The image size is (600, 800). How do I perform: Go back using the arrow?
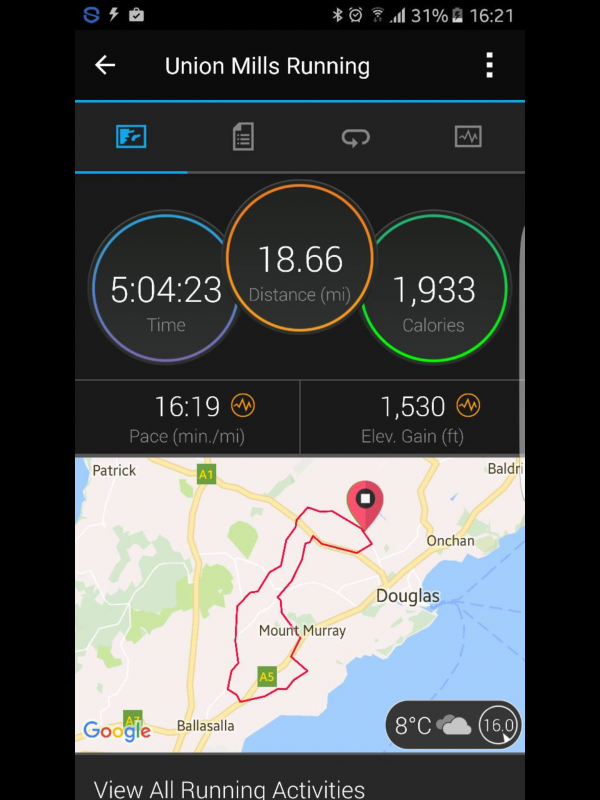pos(105,66)
